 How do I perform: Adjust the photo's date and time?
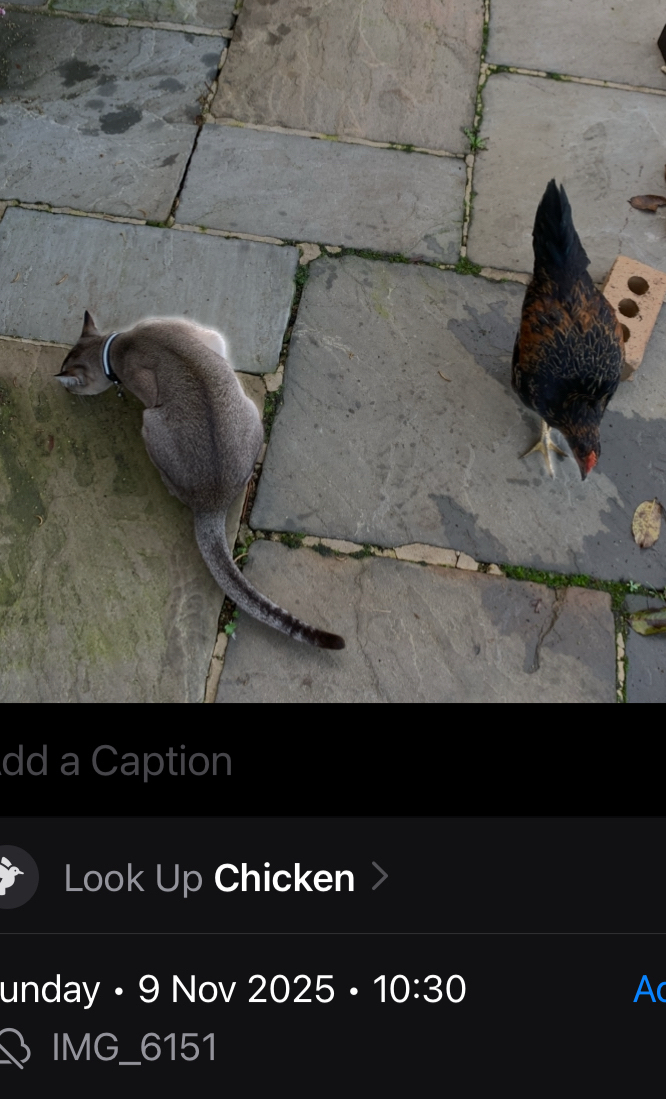650,989
